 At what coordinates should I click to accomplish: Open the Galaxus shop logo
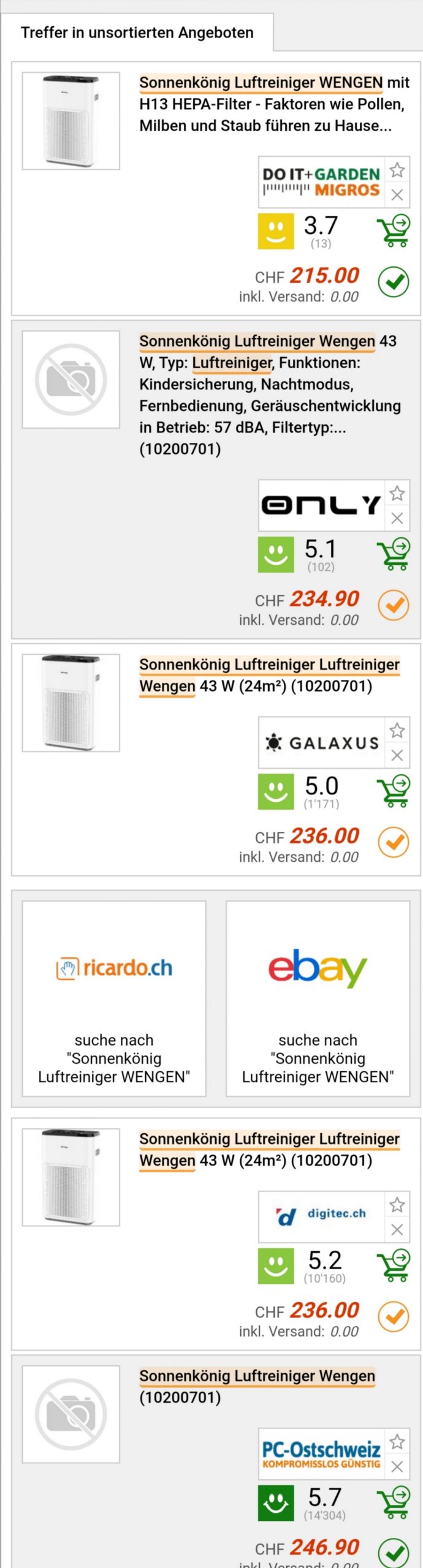click(322, 743)
